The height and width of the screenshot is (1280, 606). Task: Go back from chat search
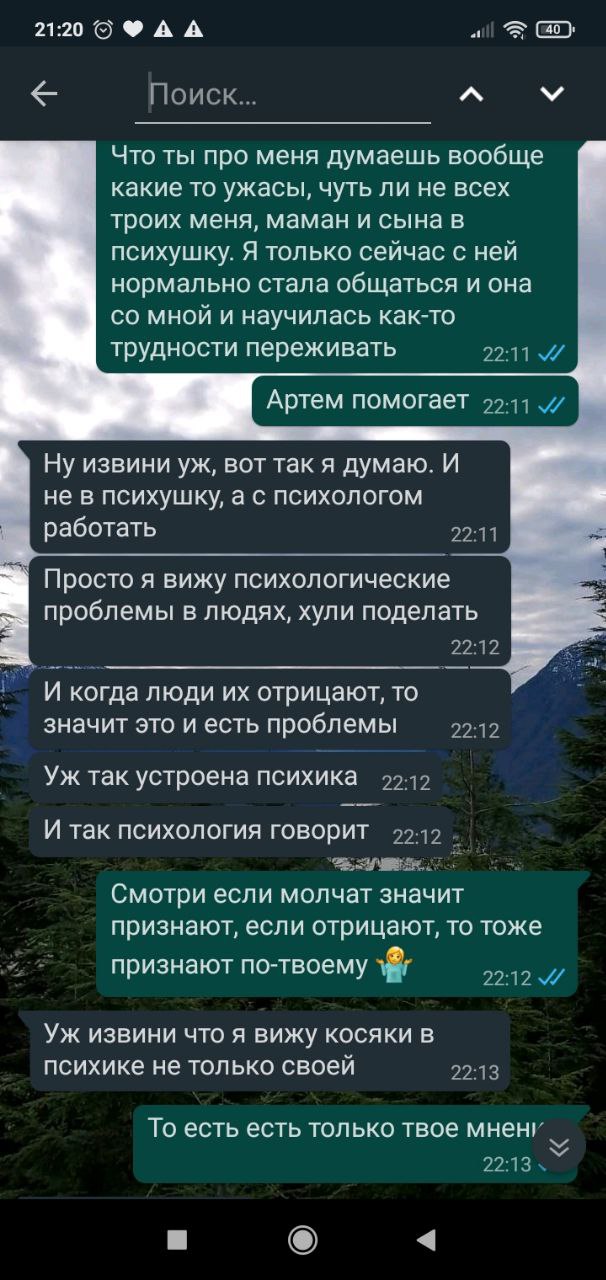pos(44,94)
